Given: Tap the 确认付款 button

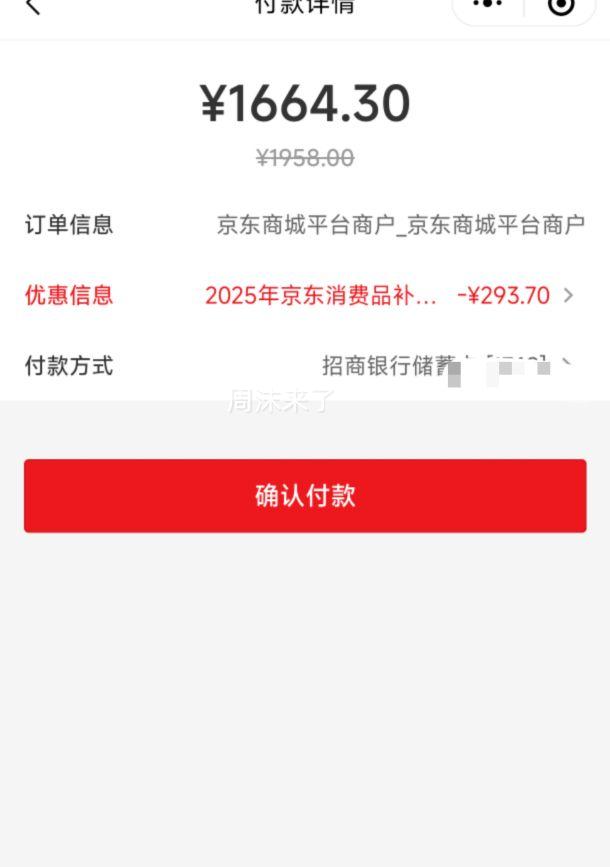Looking at the screenshot, I should click(305, 496).
